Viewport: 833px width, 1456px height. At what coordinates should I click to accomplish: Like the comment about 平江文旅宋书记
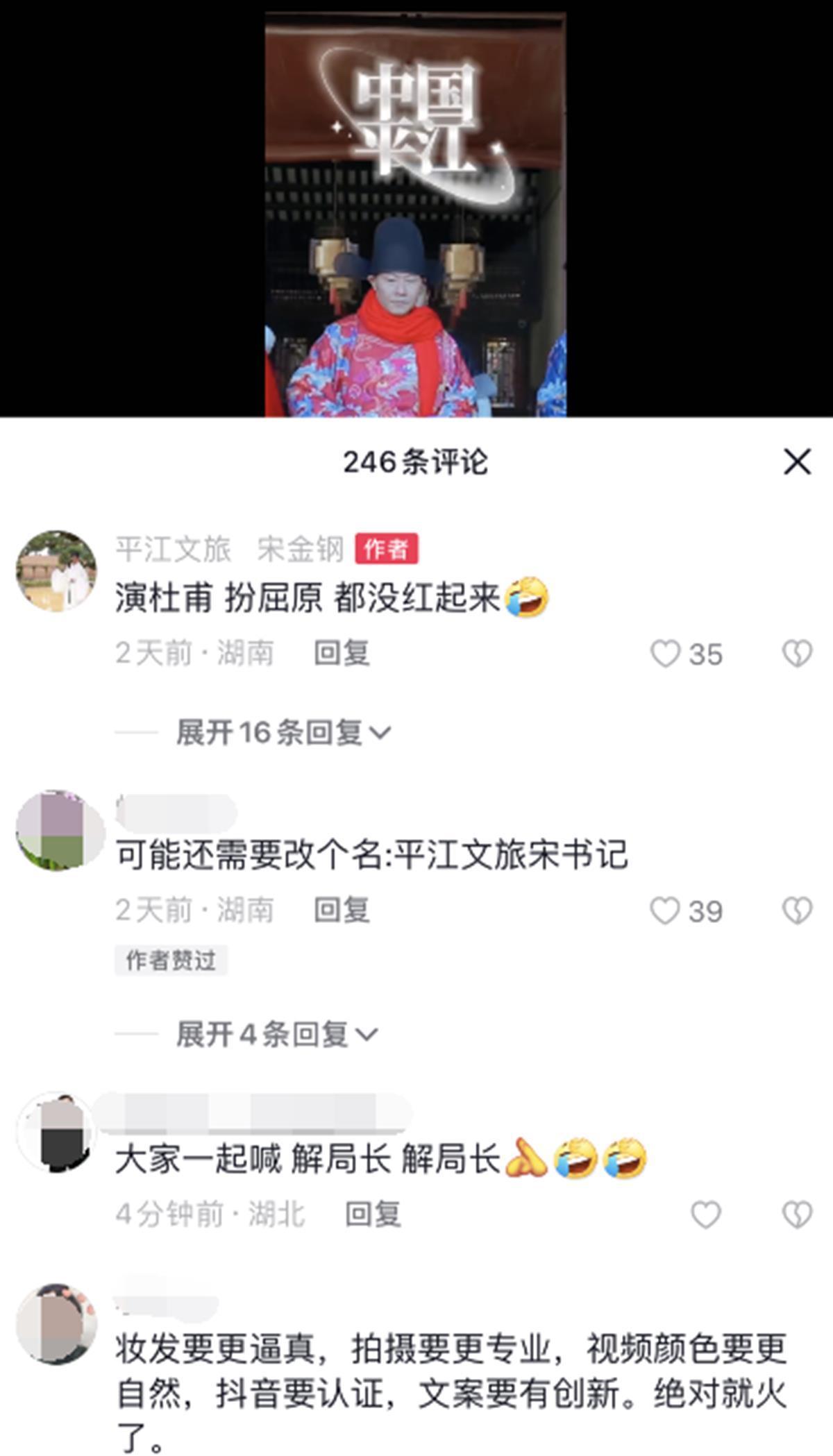pos(665,911)
